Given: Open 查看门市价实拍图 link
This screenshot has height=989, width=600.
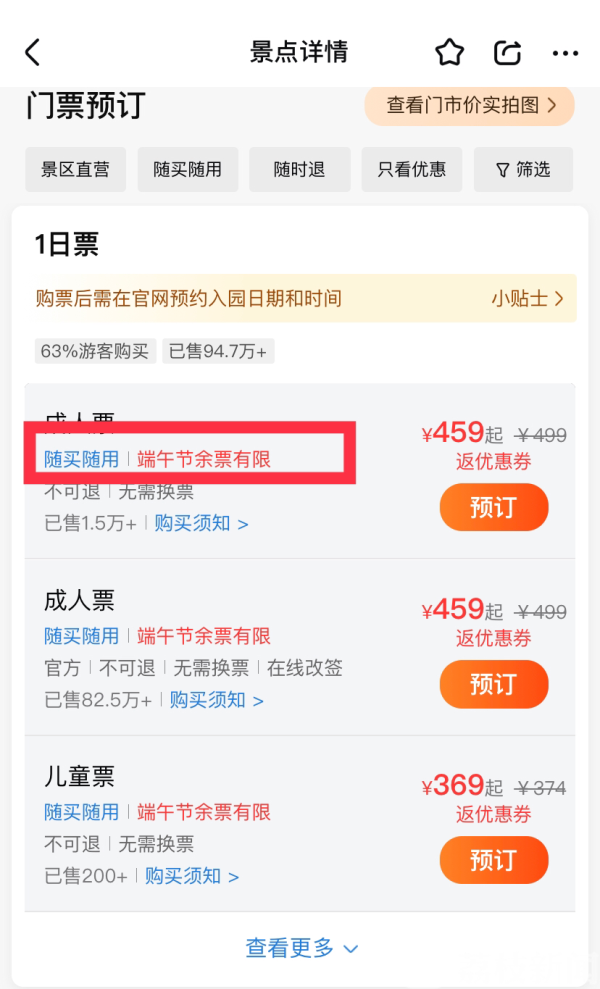Looking at the screenshot, I should (x=470, y=105).
